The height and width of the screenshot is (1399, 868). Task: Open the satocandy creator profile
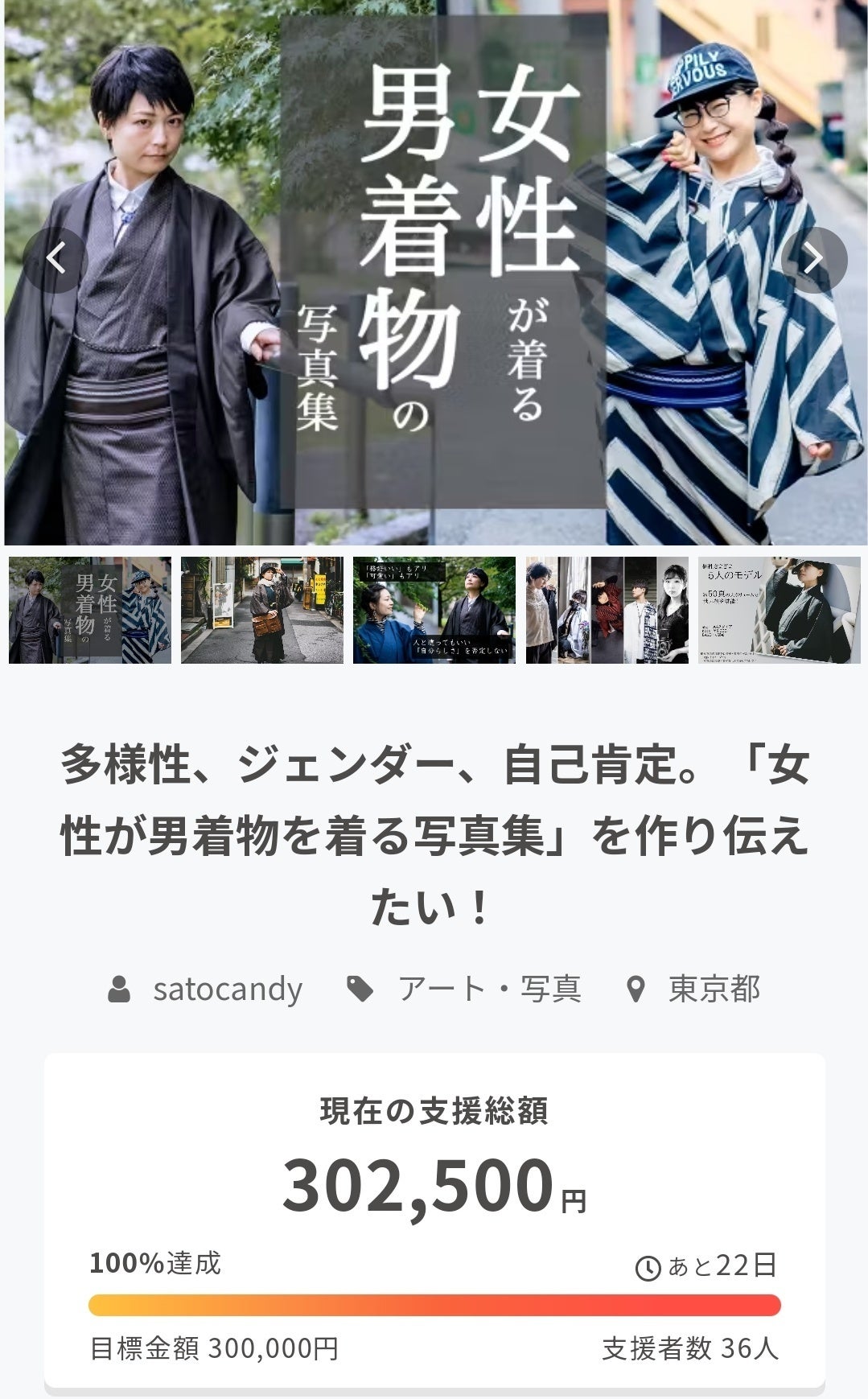[x=227, y=989]
